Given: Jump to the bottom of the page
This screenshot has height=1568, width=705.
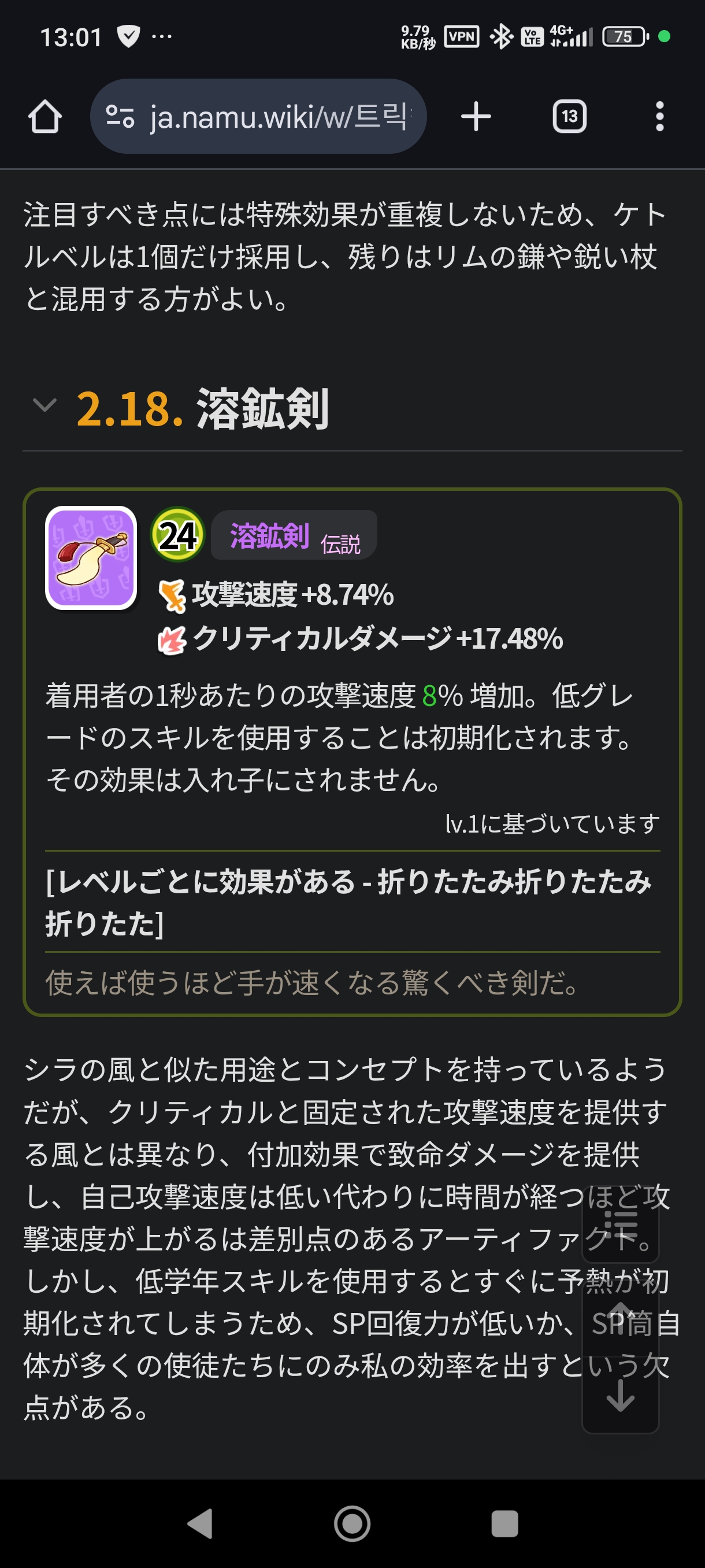Looking at the screenshot, I should [621, 1395].
